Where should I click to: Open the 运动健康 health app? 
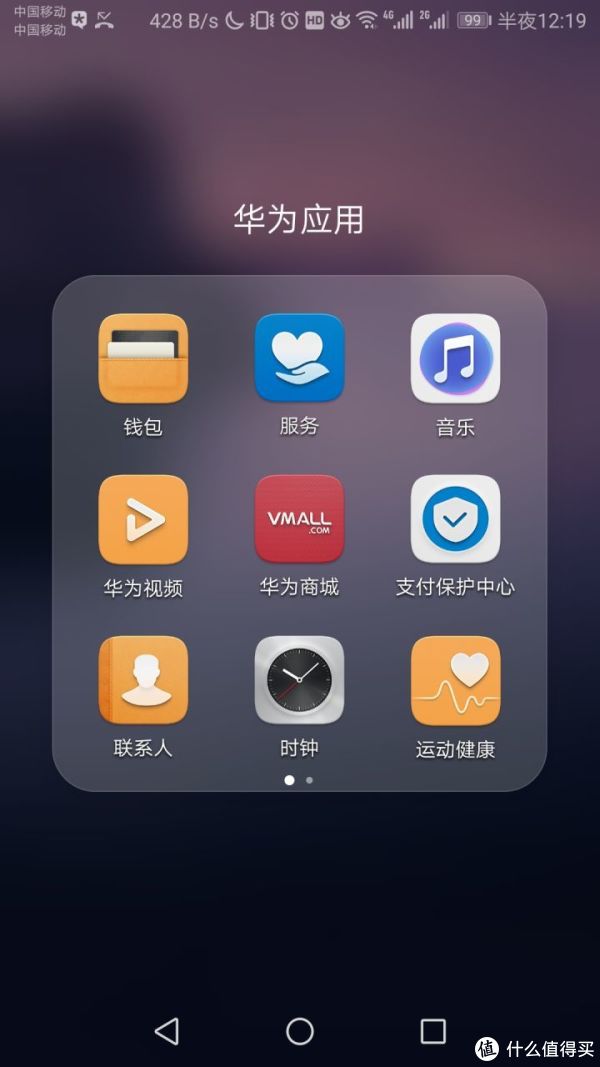pos(455,680)
